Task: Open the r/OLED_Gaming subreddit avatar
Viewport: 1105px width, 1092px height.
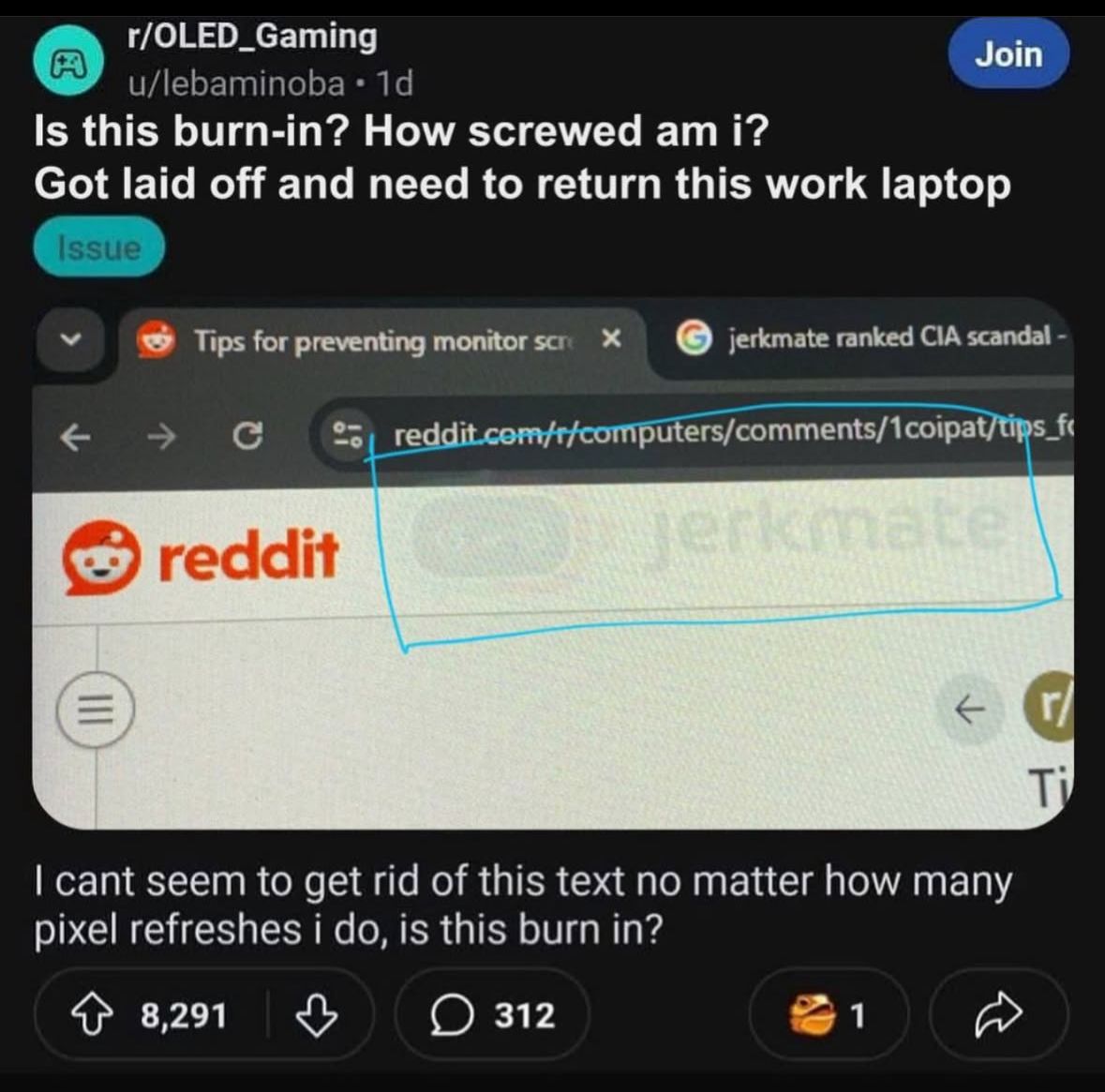Action: click(x=67, y=62)
